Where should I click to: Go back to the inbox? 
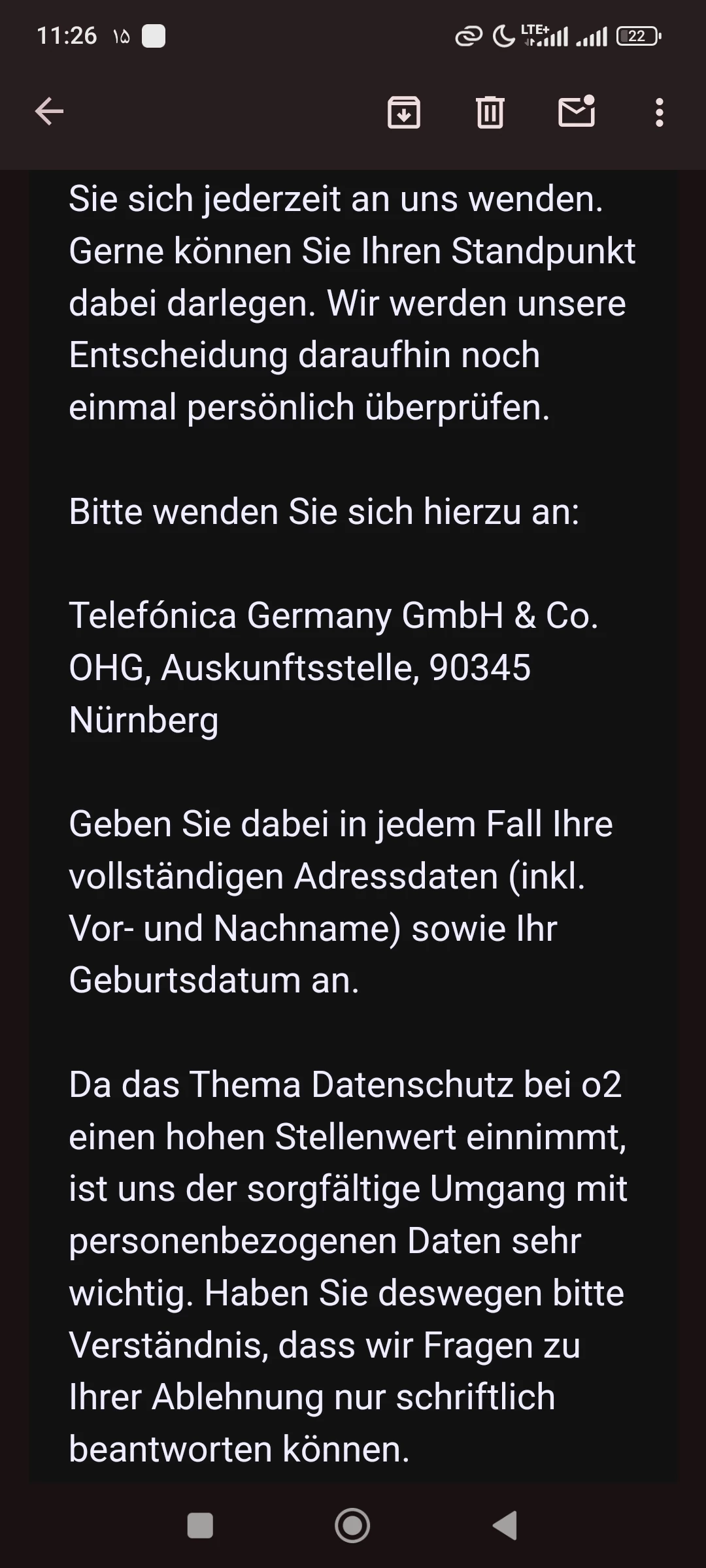click(x=49, y=112)
